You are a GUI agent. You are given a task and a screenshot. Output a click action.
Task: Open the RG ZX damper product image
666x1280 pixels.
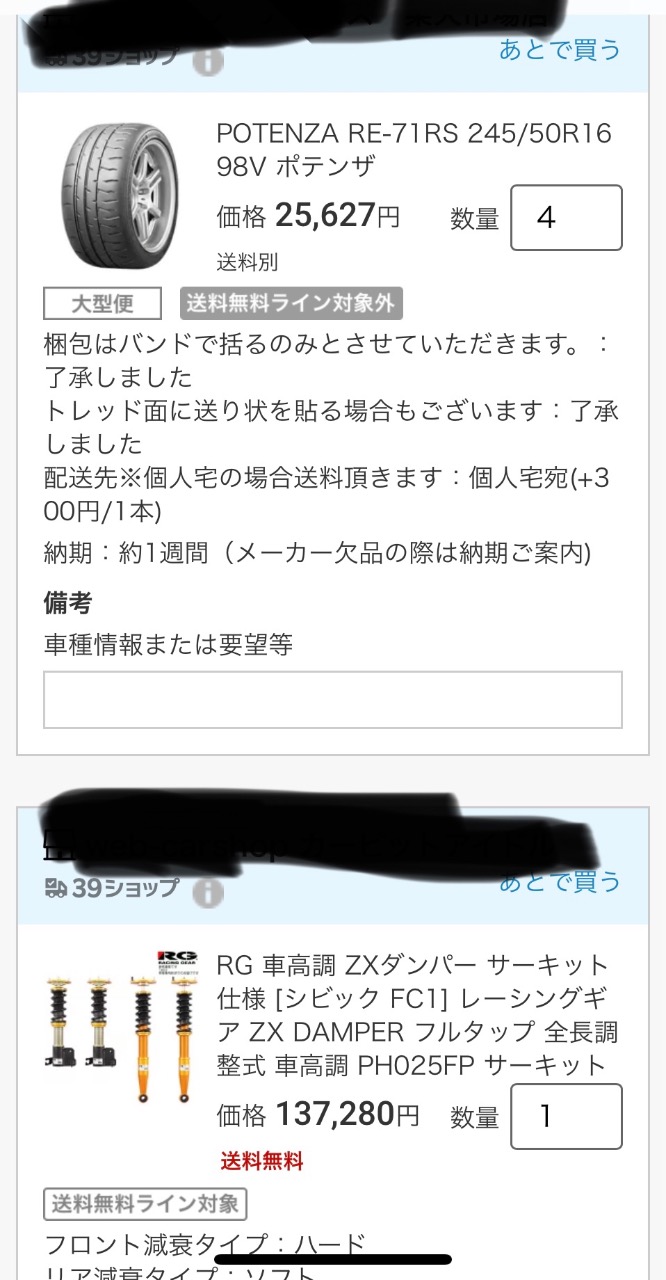[120, 1026]
